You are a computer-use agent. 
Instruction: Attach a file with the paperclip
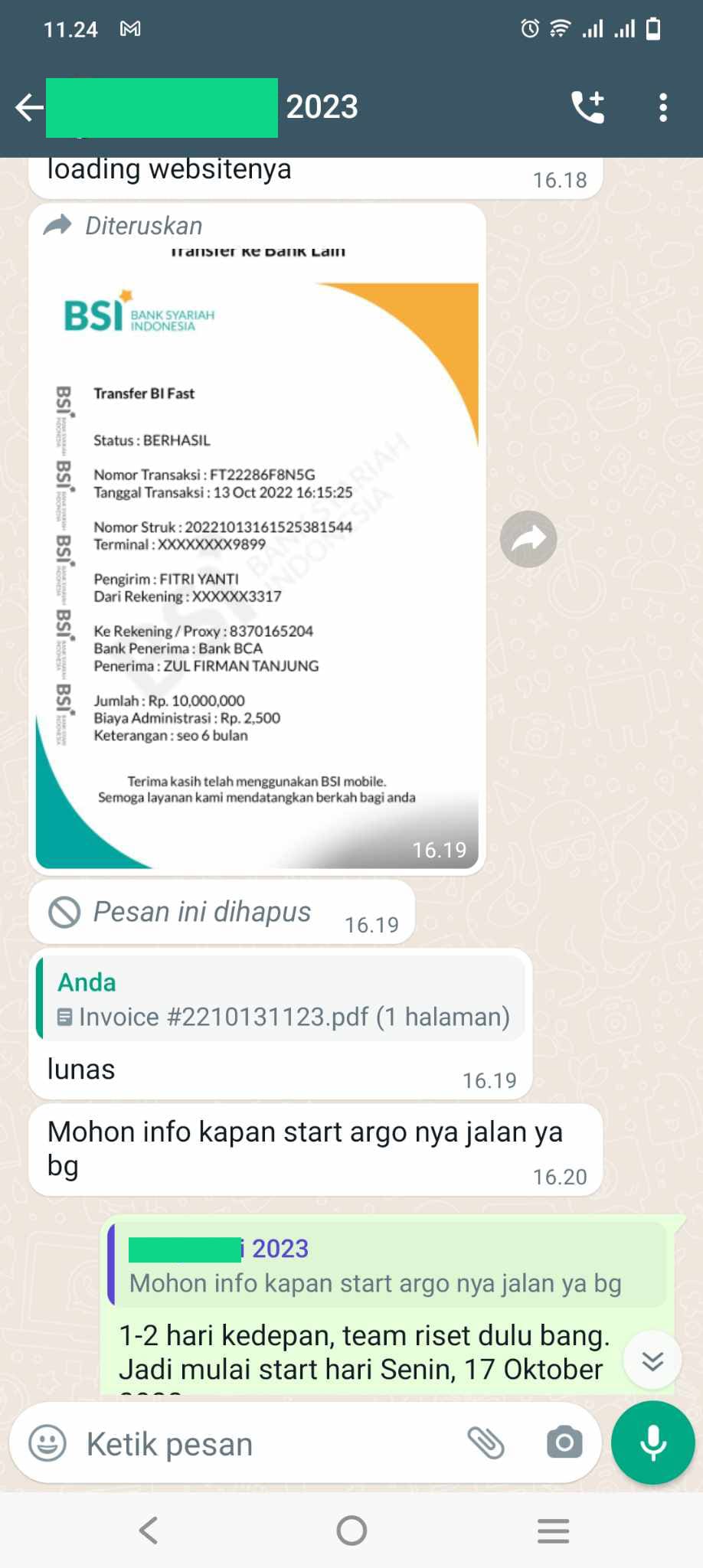pyautogui.click(x=486, y=1443)
